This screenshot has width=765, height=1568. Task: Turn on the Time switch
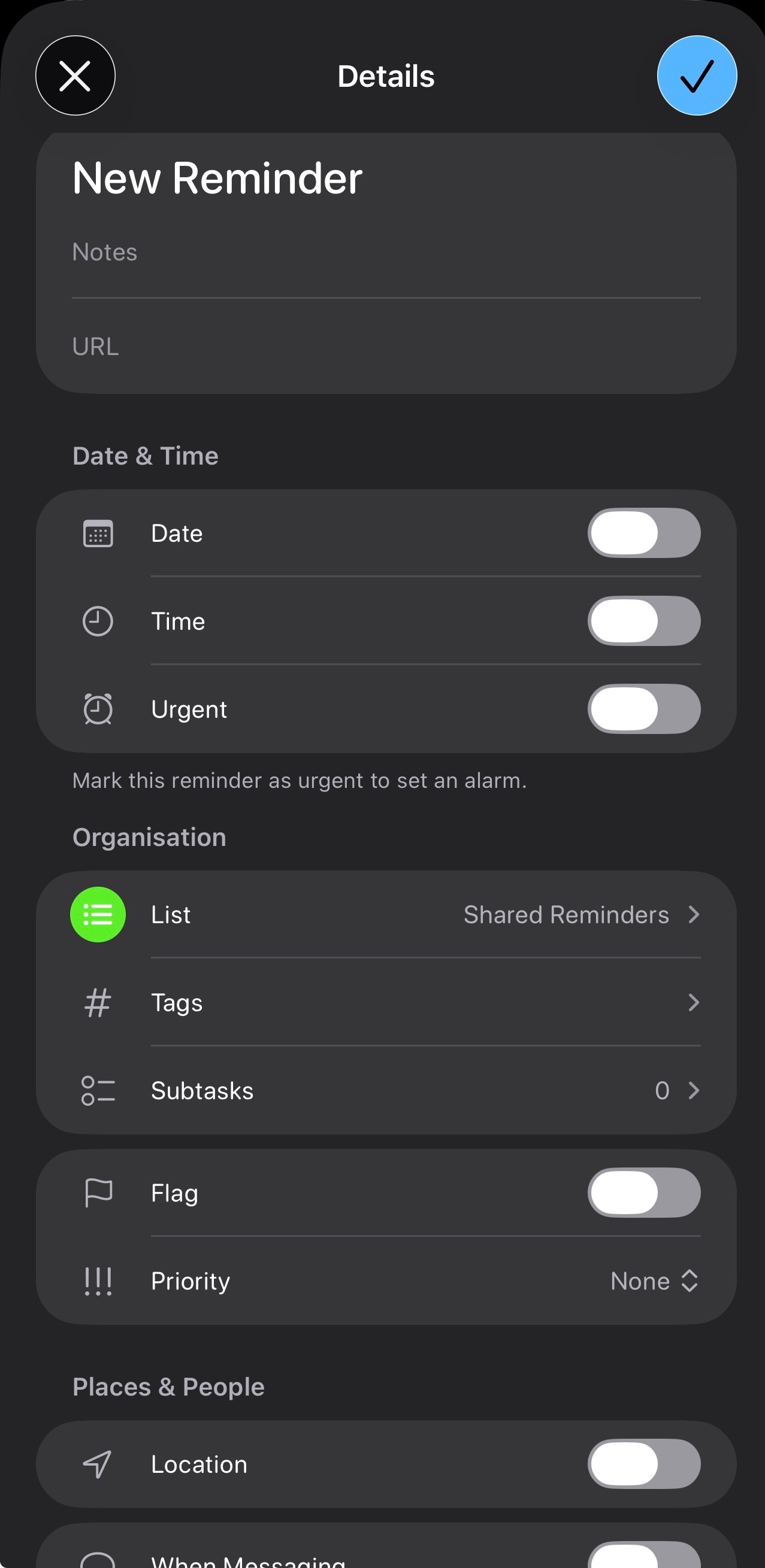643,621
